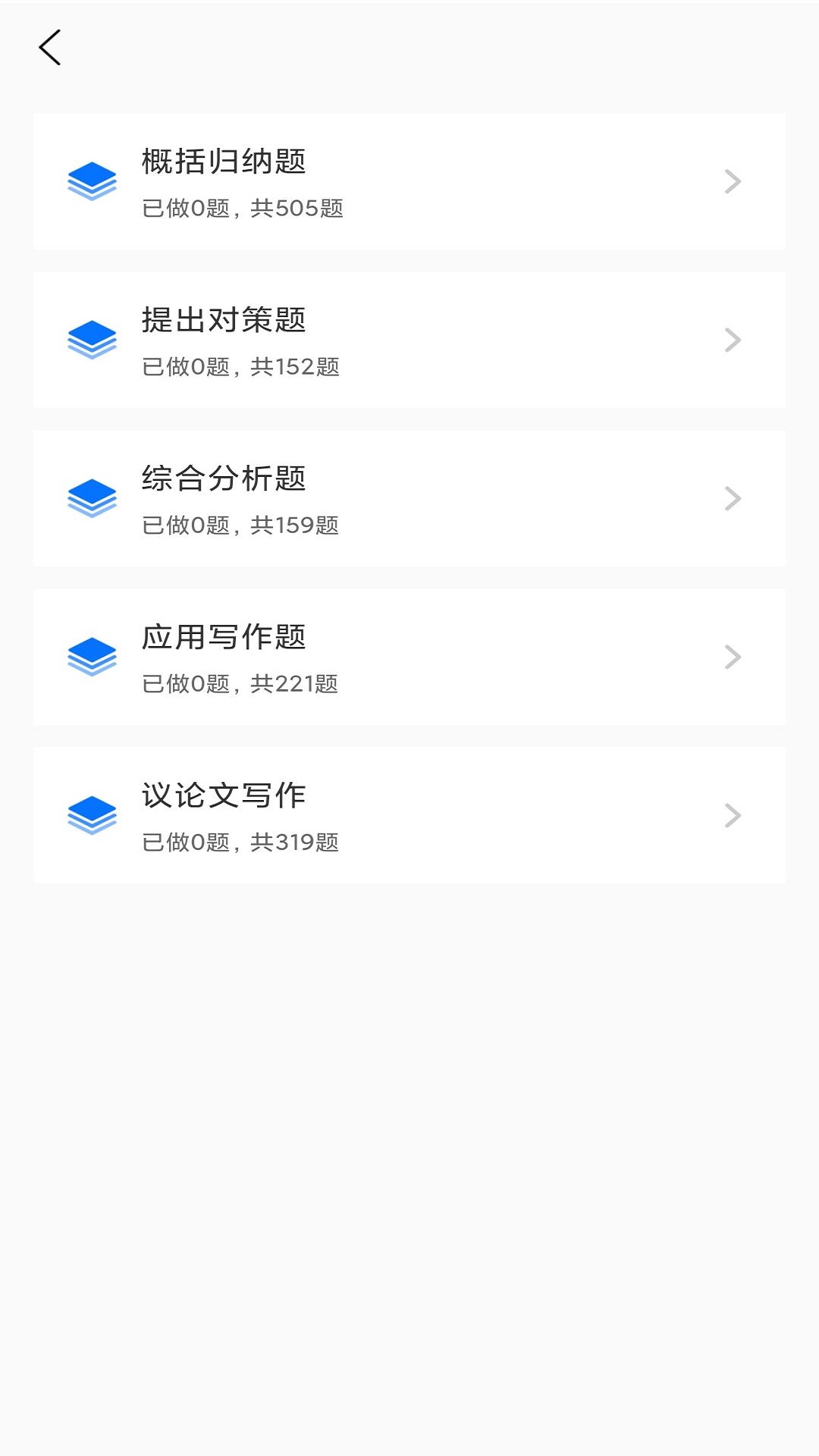
Task: Click the 议论文写作 title text
Action: tap(223, 796)
